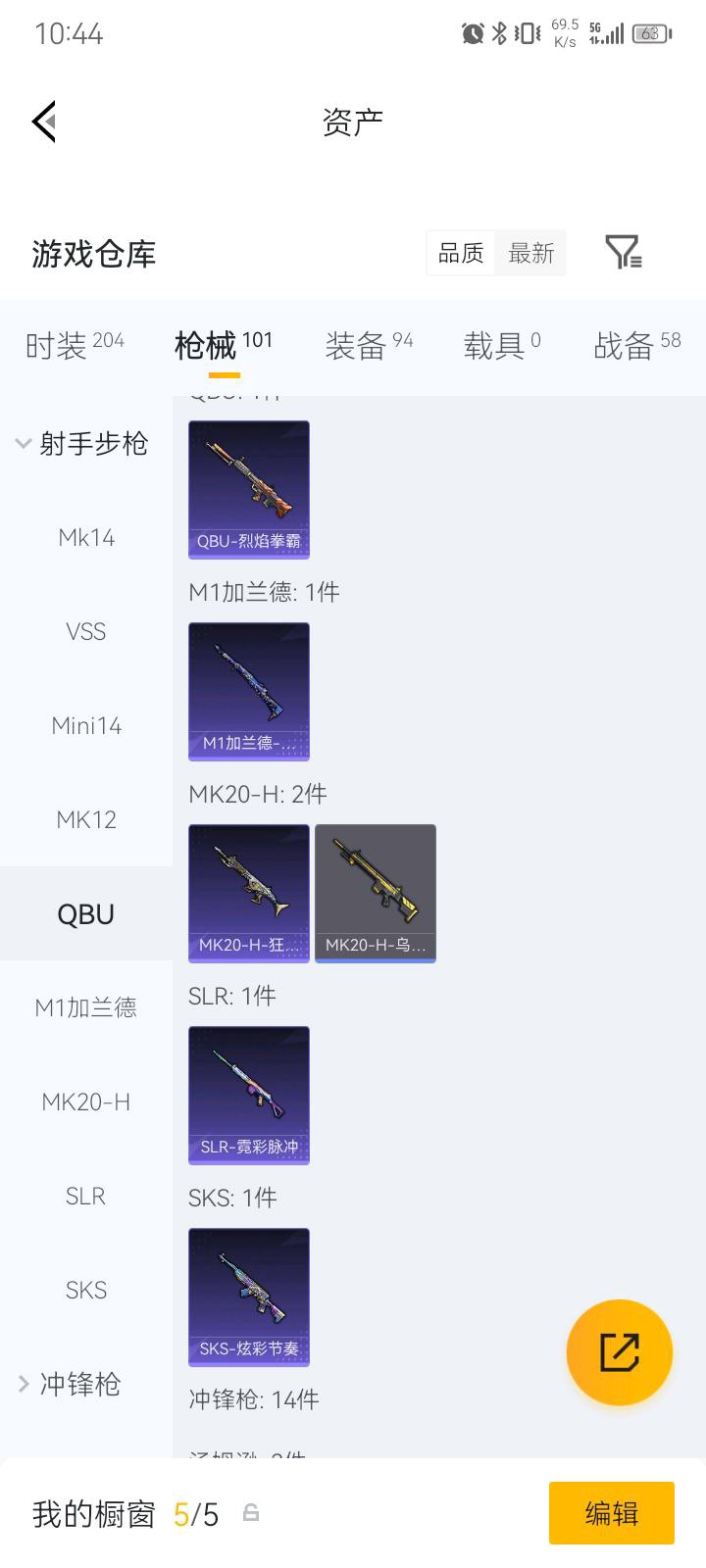
Task: Open the SKS-炫彩节奏 skin
Action: click(x=249, y=1297)
